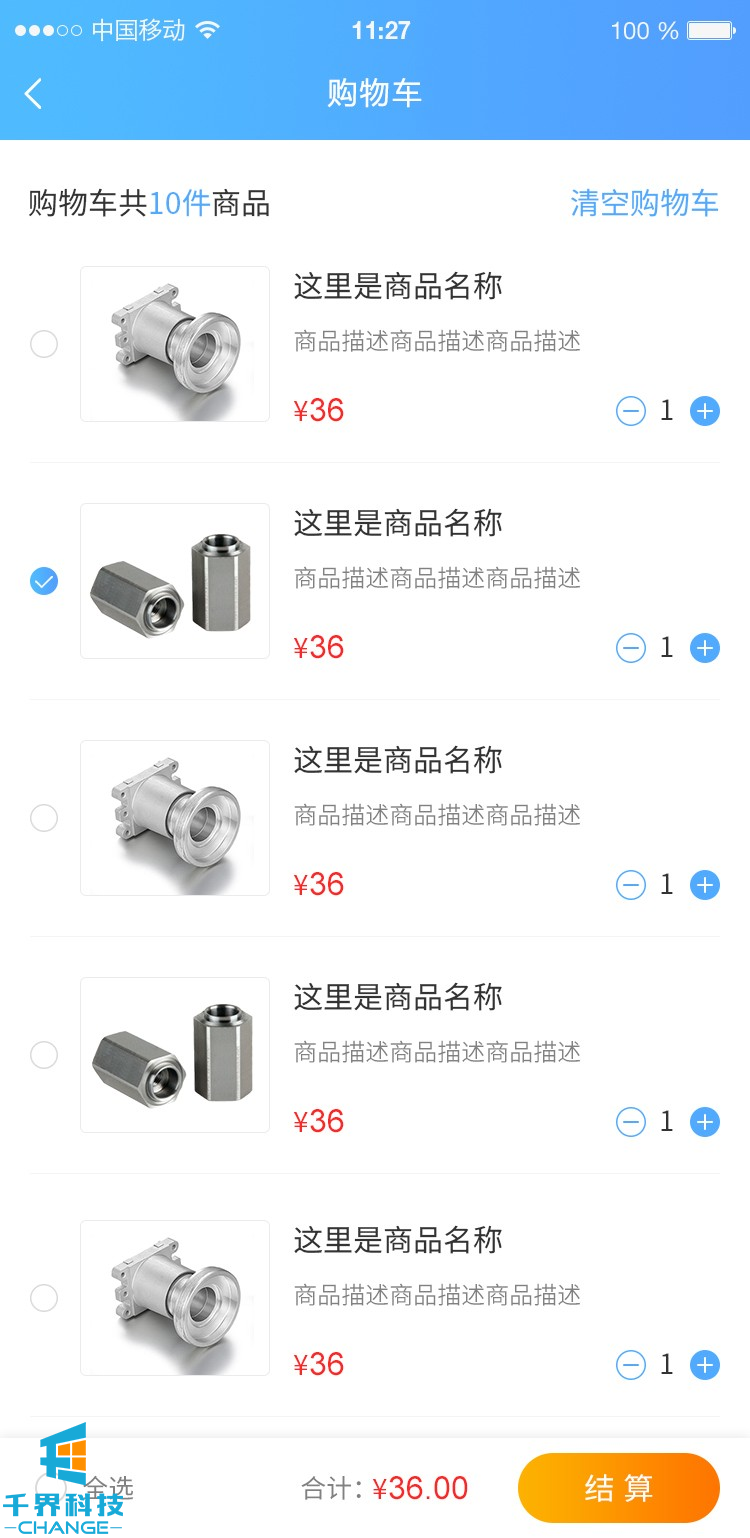
Task: Select the first cart item's checkbox
Action: click(44, 344)
